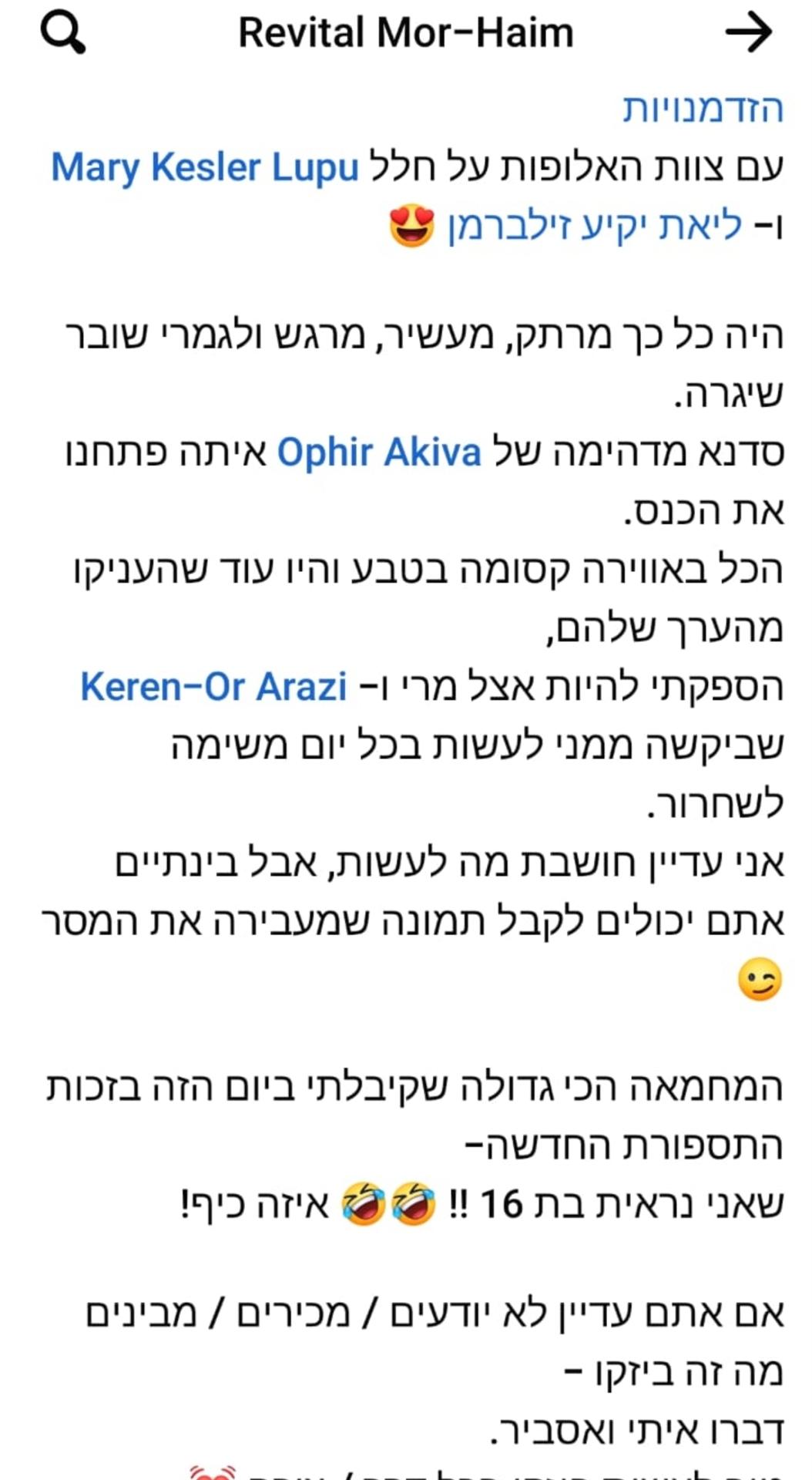Tap the arrow to go back

[x=748, y=33]
